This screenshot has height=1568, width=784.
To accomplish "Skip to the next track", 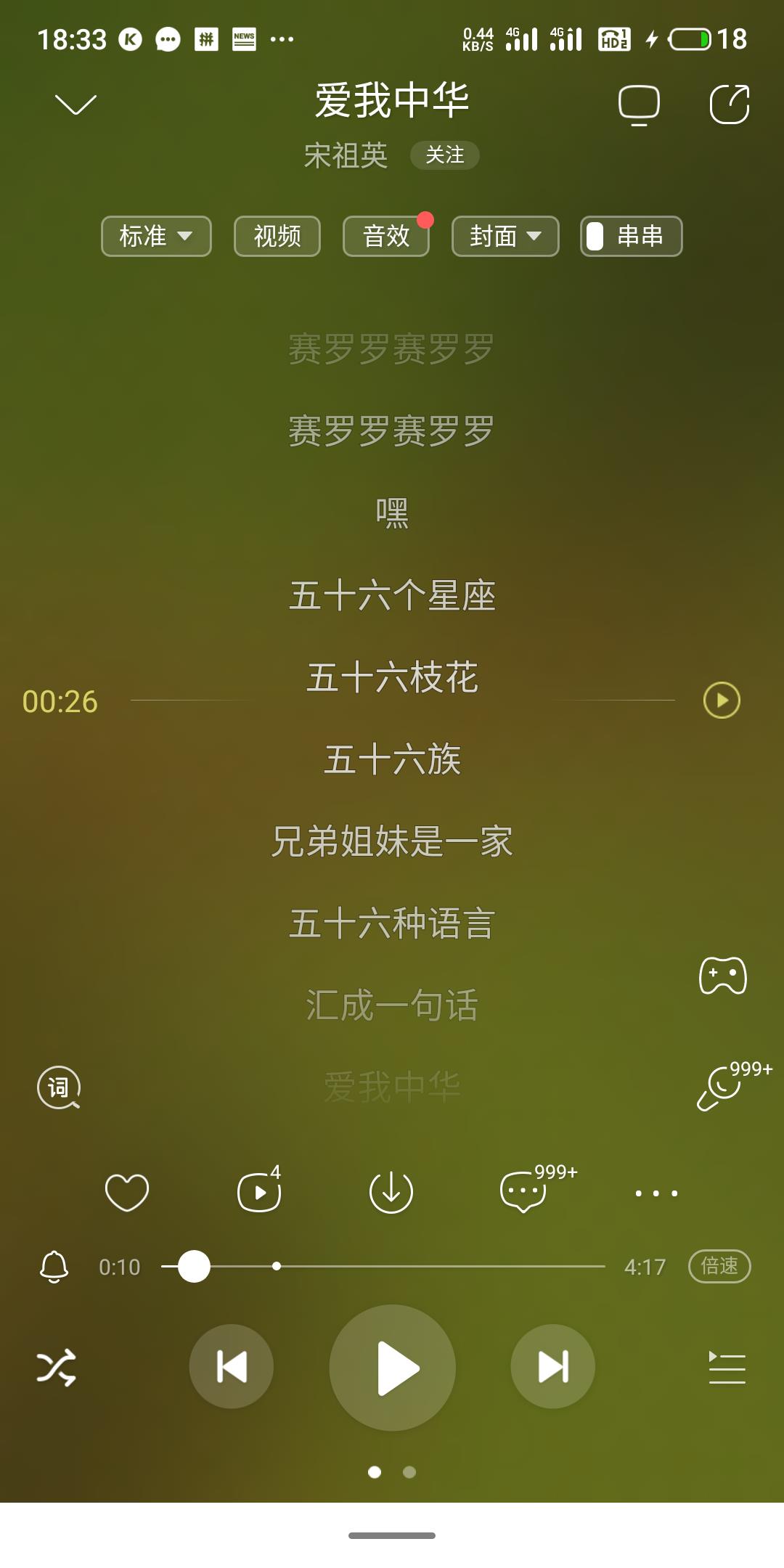I will click(x=553, y=1368).
